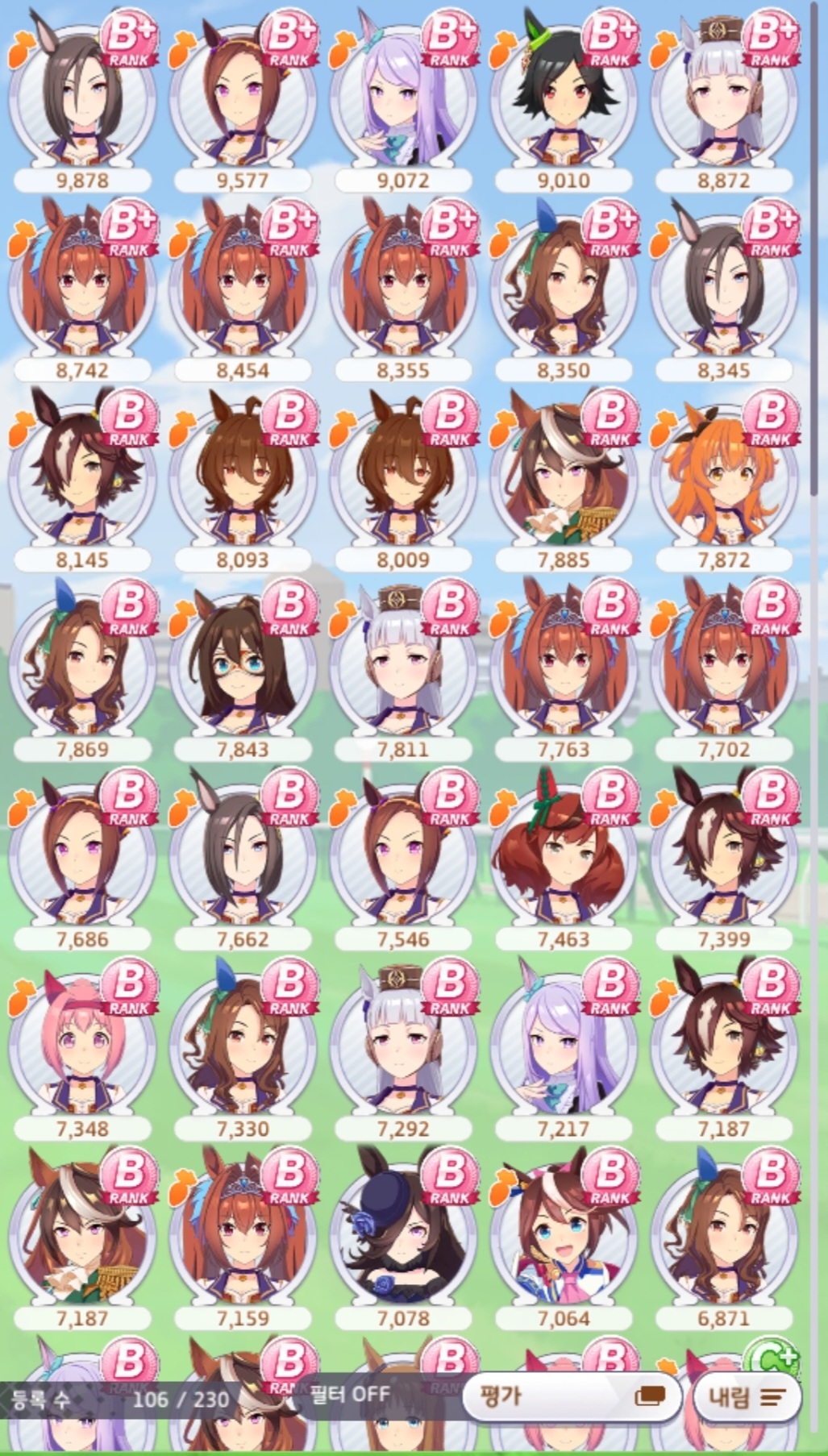Choose the masked character scored 7,843

click(242, 665)
